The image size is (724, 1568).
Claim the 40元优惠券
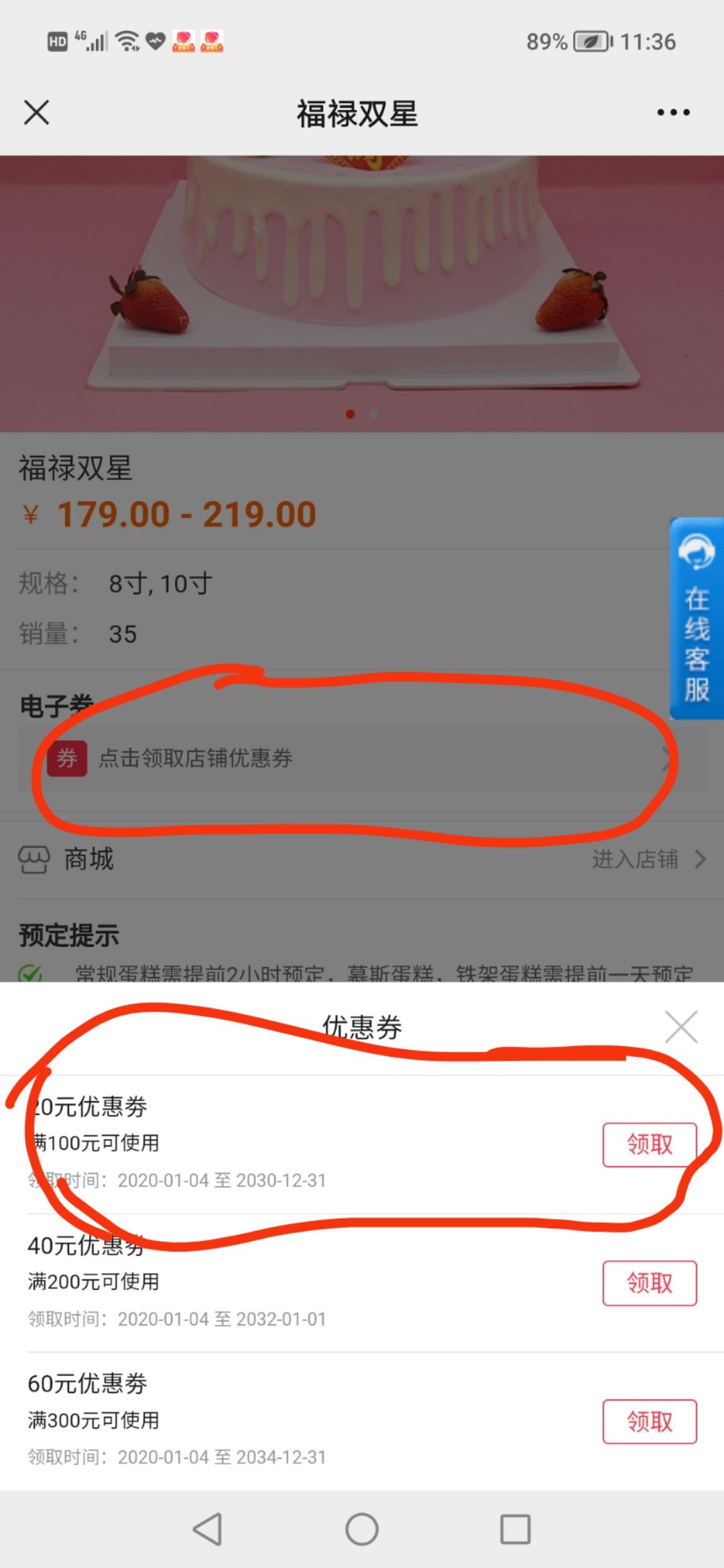(650, 1283)
